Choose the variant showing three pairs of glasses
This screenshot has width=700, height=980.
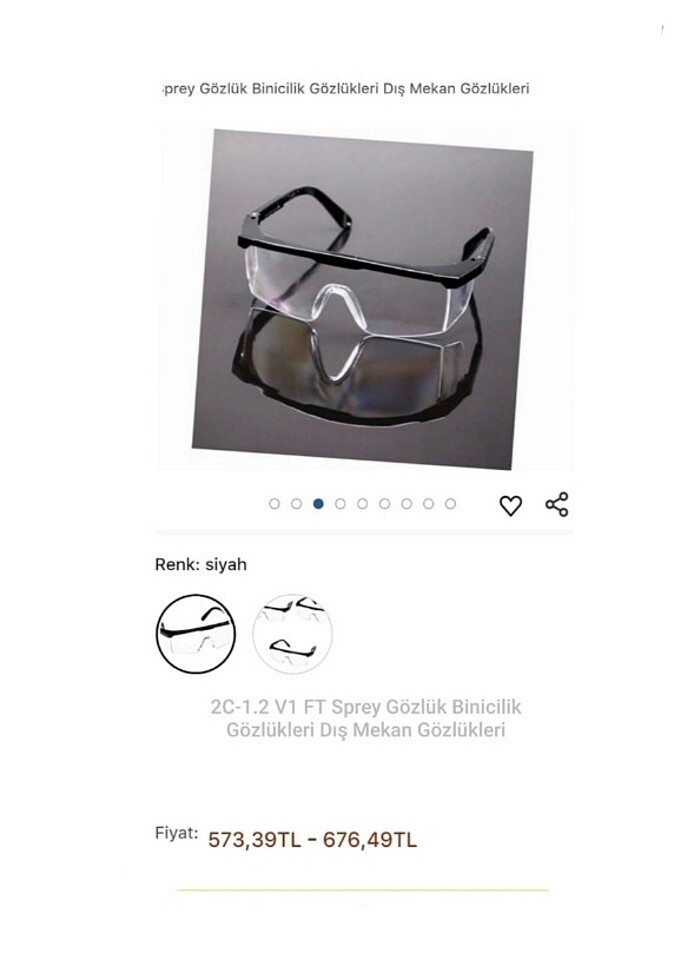point(292,633)
